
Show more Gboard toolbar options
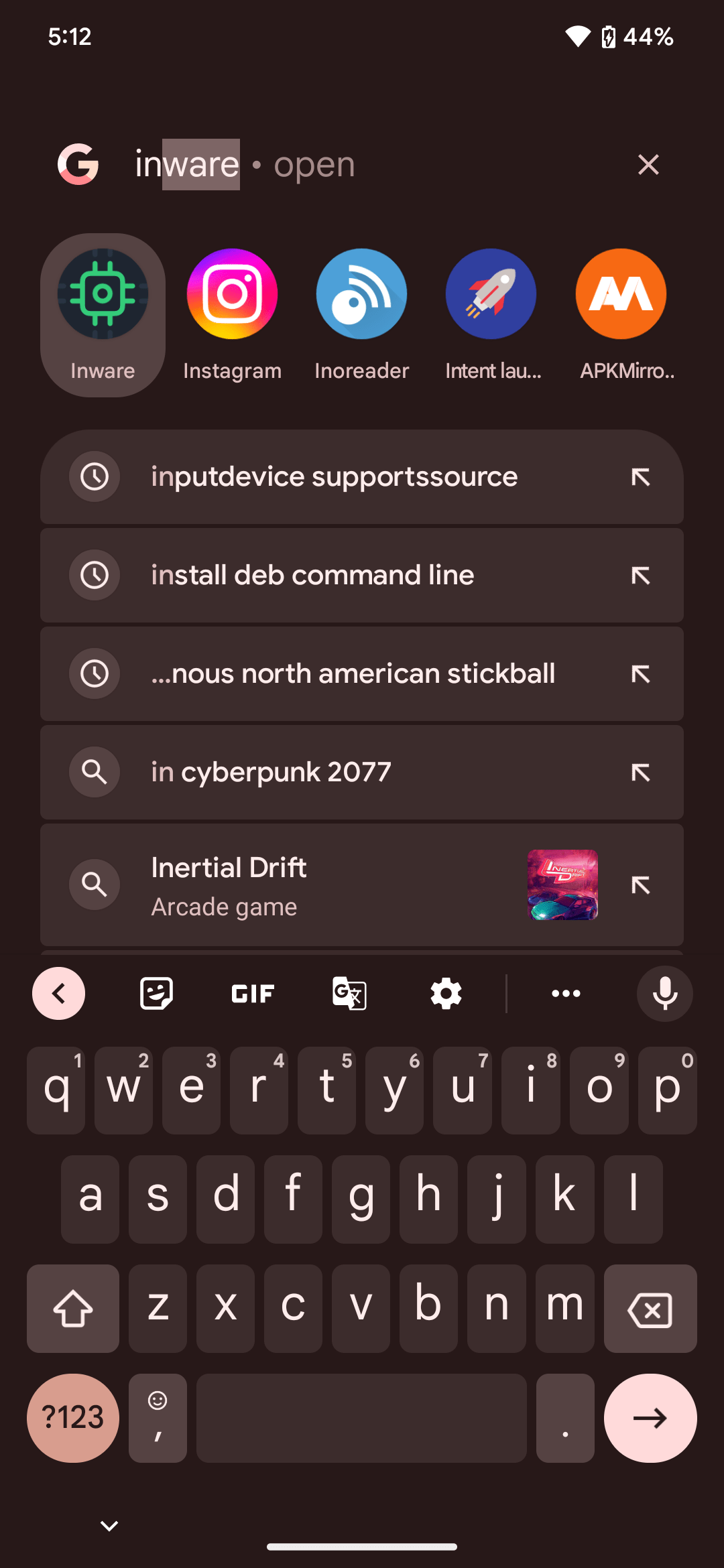(x=566, y=994)
